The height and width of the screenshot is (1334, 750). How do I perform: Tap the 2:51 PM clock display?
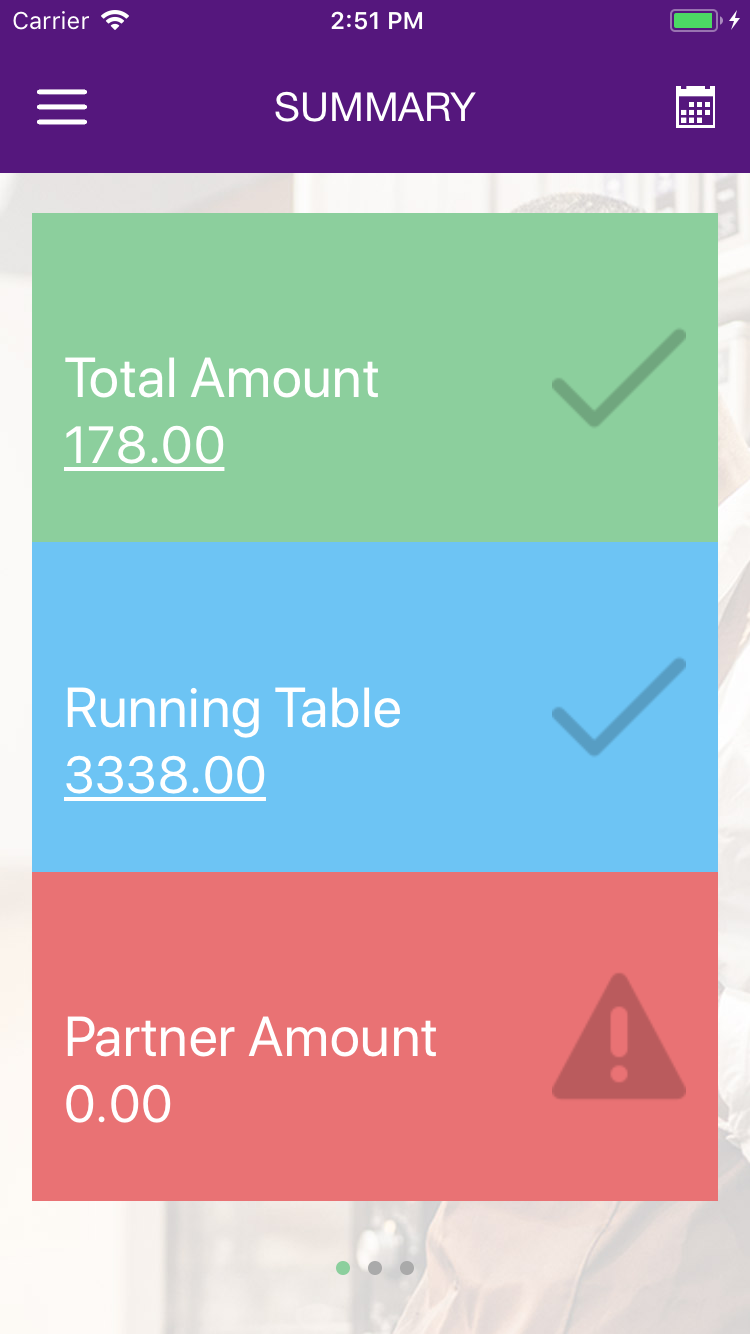point(375,19)
